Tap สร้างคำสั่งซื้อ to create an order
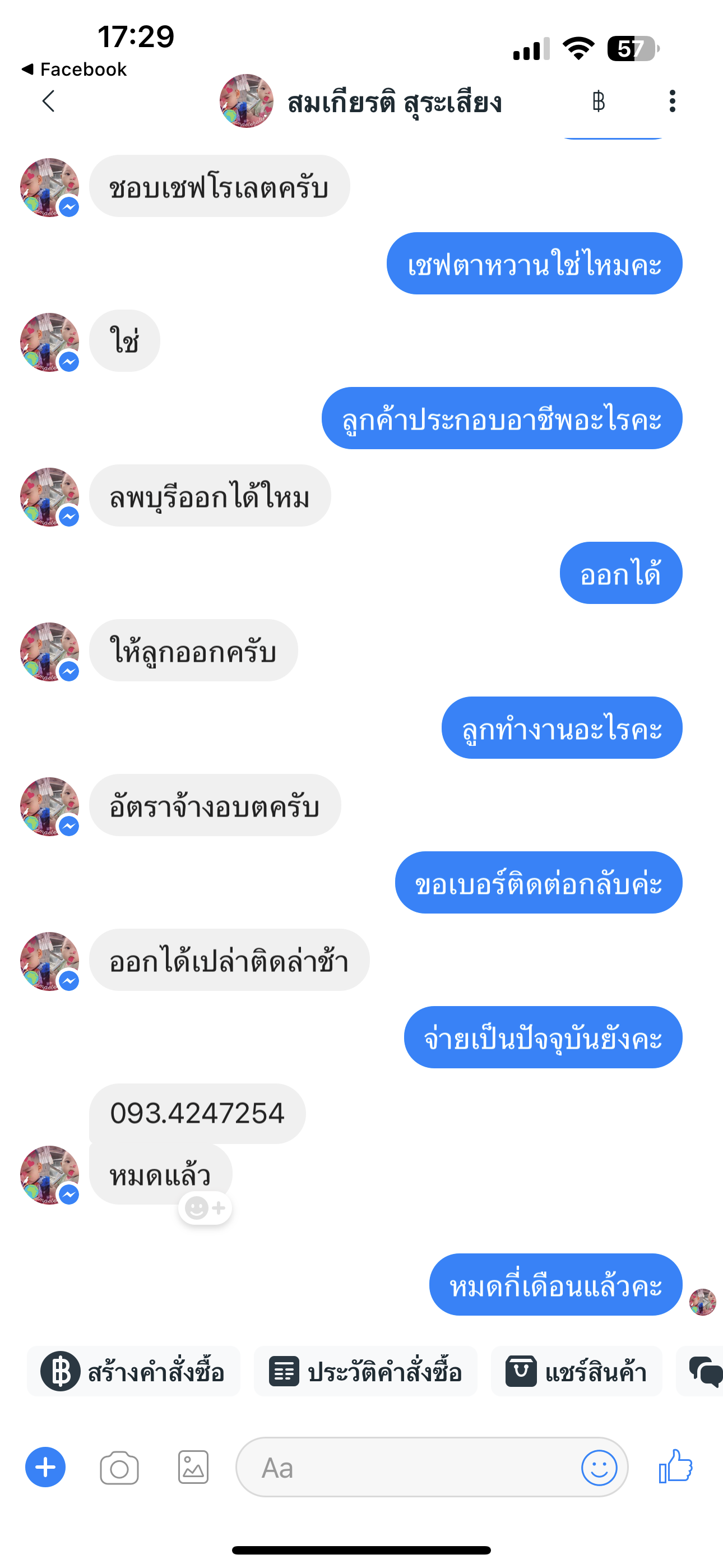The height and width of the screenshot is (1568, 723). tap(133, 1372)
